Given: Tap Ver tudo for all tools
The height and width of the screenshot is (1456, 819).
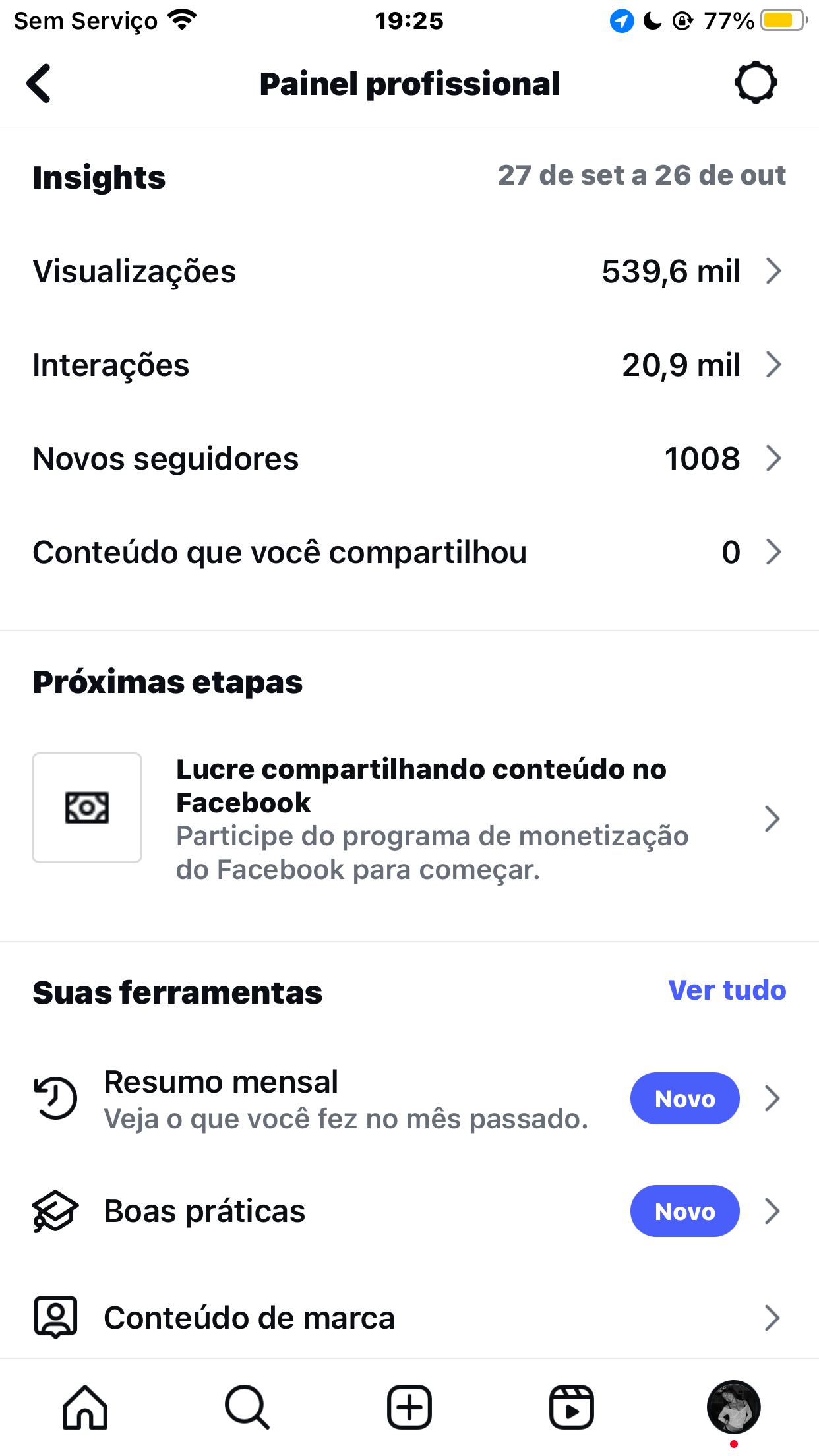Looking at the screenshot, I should click(727, 990).
